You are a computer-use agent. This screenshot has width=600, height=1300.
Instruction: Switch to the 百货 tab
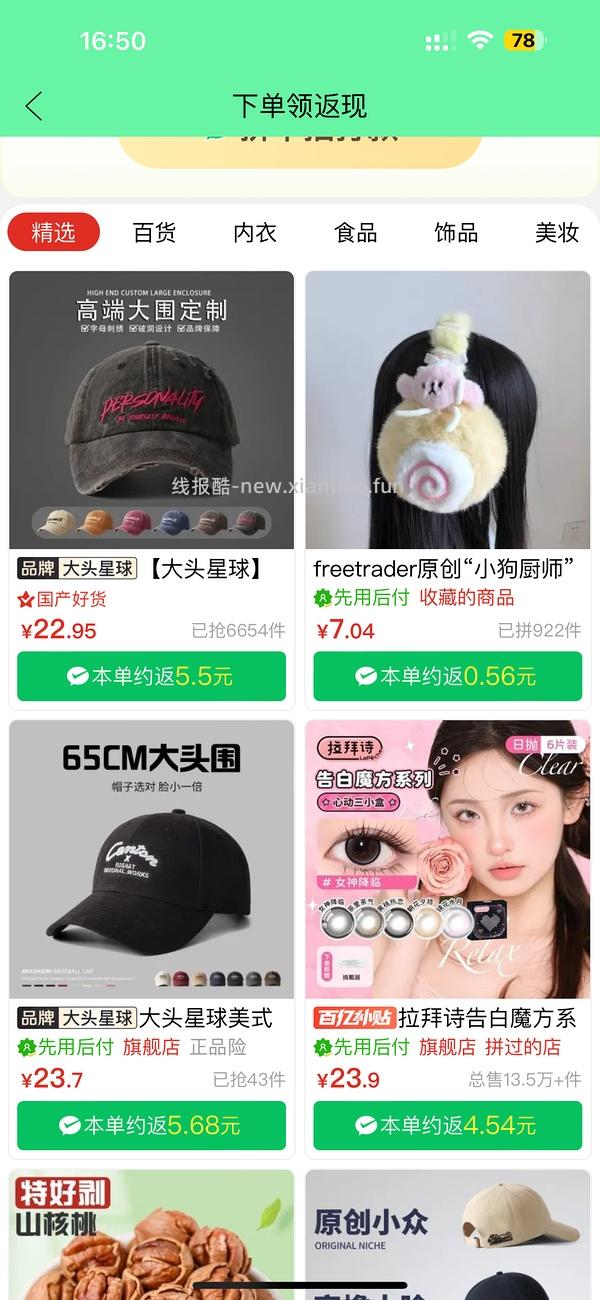[x=154, y=232]
